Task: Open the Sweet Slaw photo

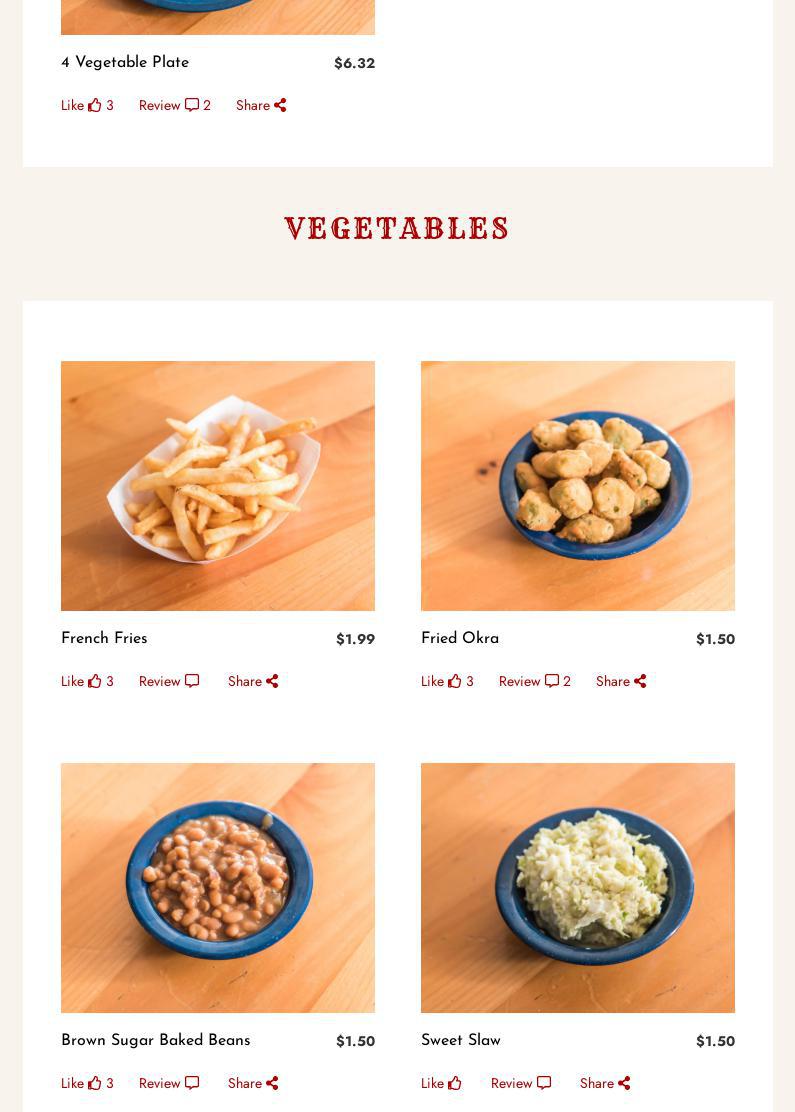Action: [578, 888]
